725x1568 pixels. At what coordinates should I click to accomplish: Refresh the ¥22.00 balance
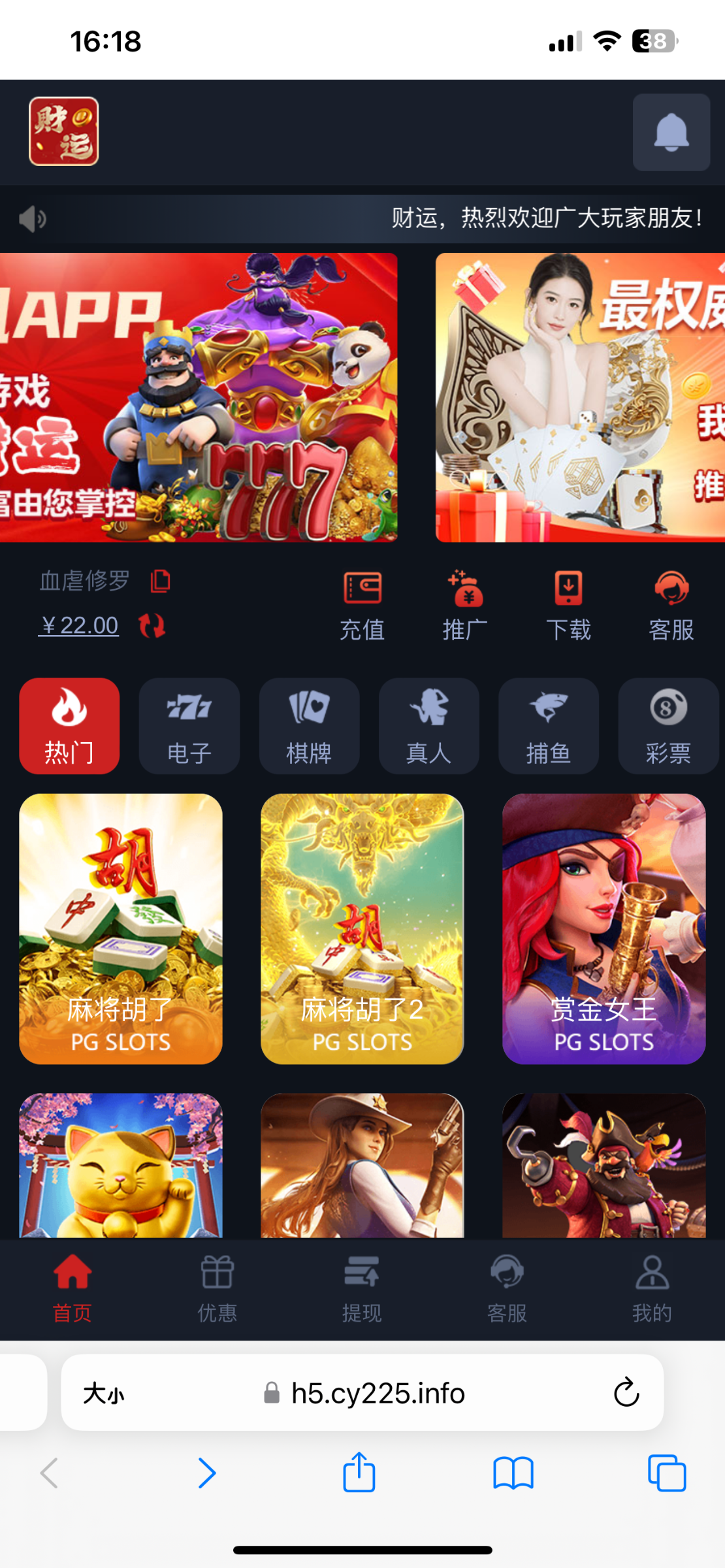click(152, 626)
